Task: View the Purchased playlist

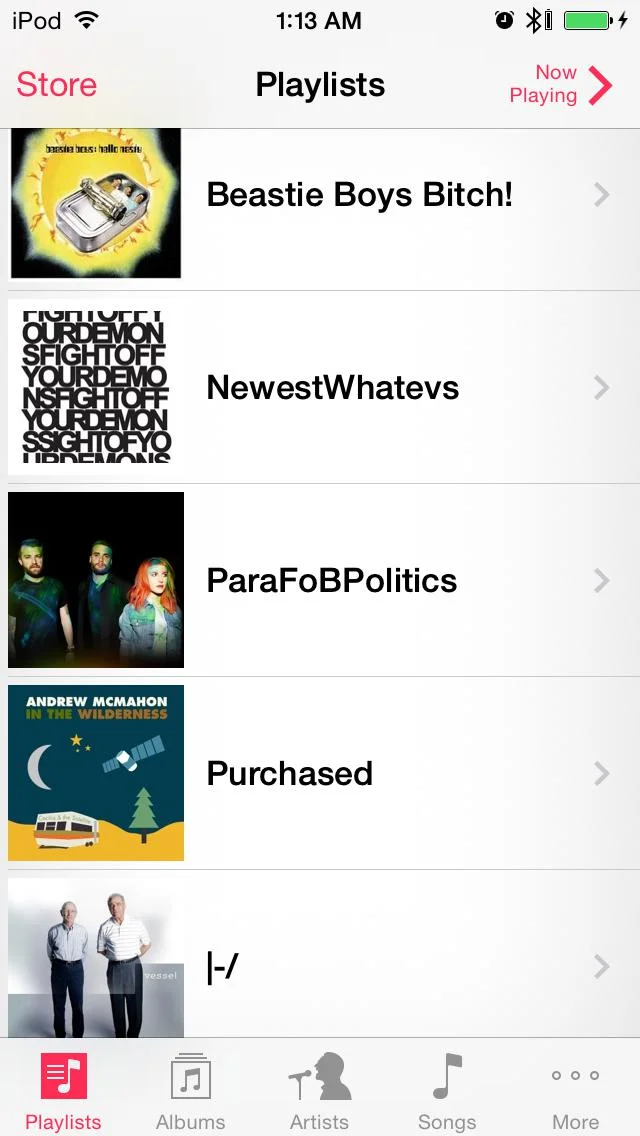Action: tap(289, 774)
